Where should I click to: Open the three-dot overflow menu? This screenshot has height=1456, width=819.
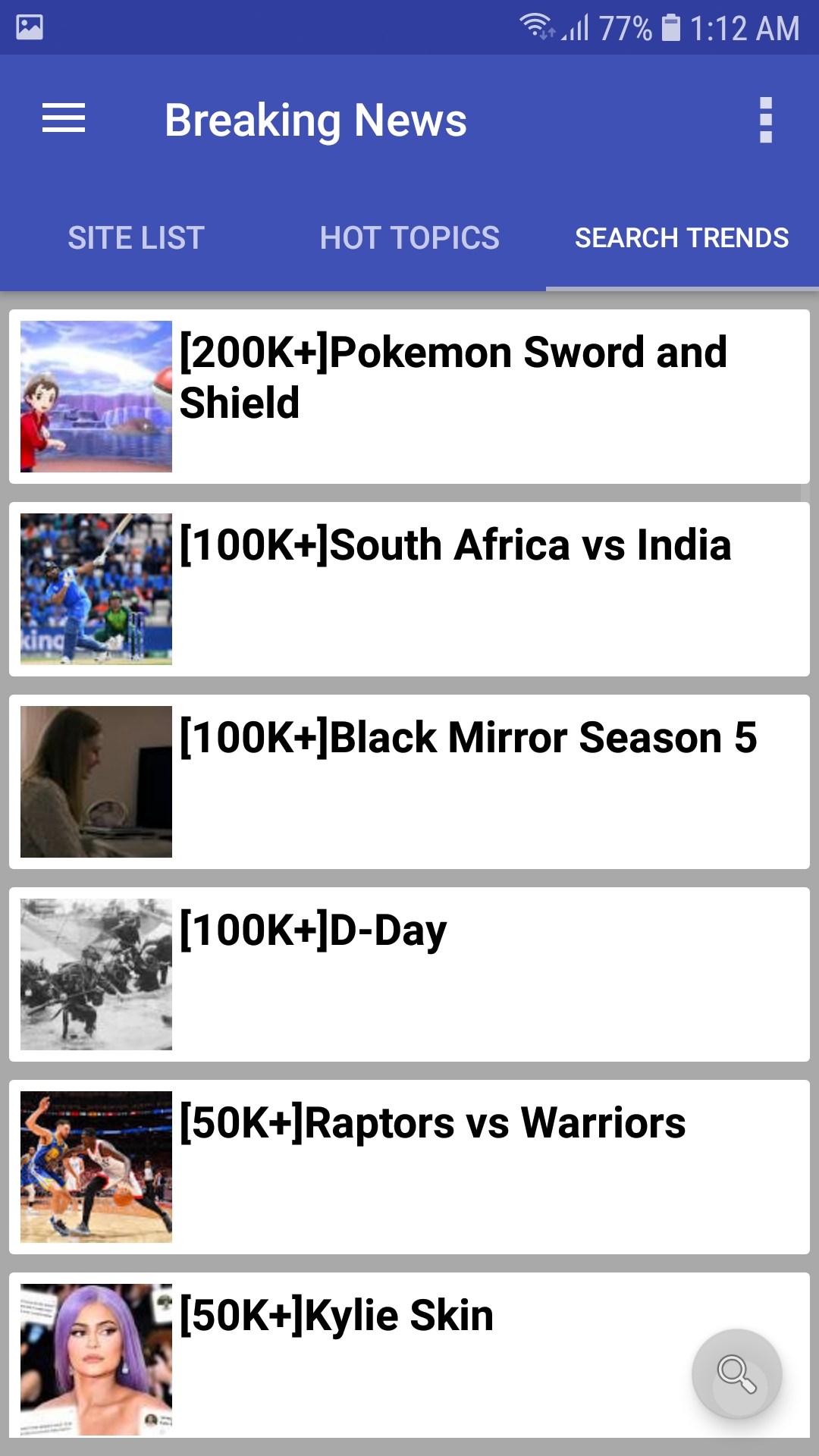(764, 118)
